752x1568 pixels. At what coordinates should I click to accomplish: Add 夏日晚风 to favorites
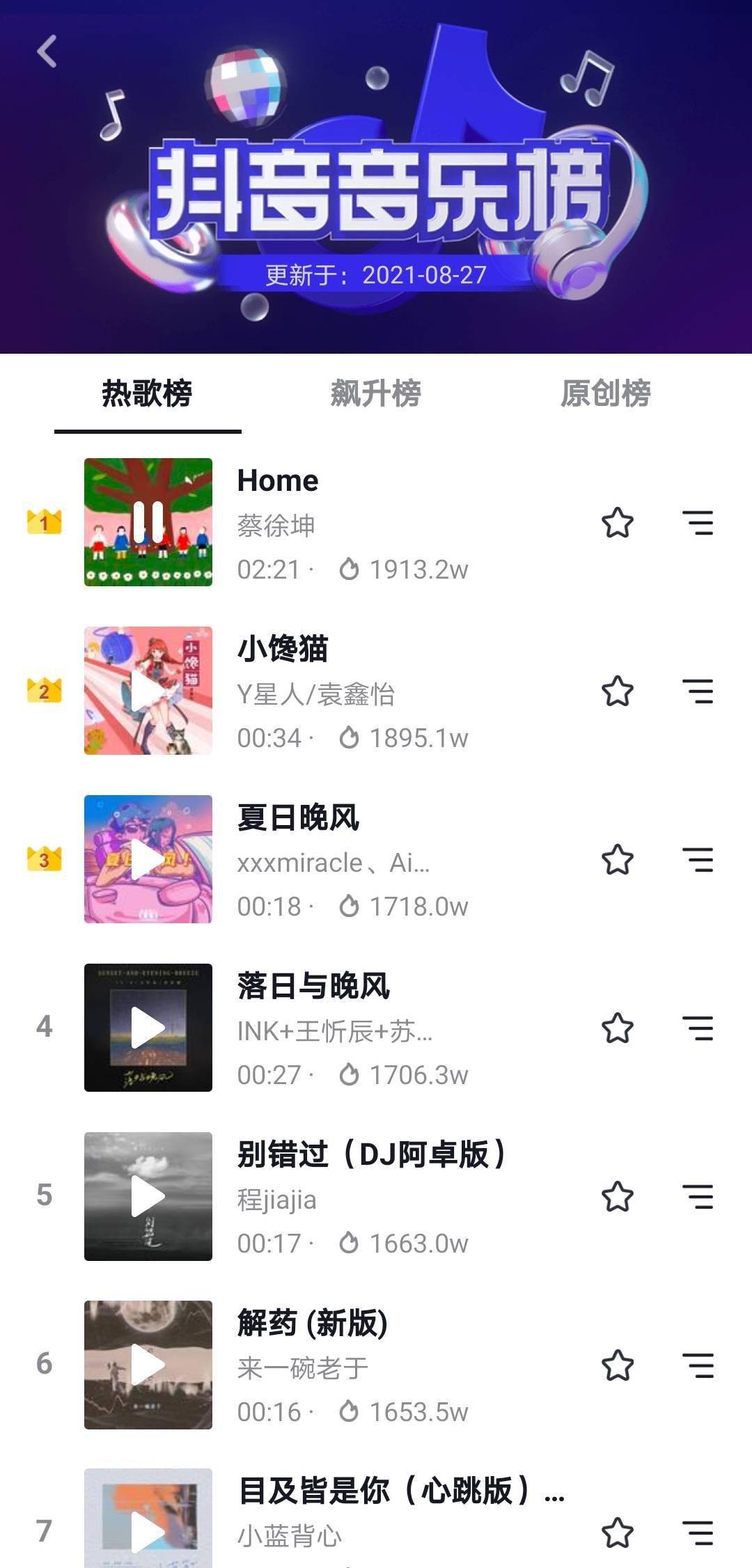618,860
